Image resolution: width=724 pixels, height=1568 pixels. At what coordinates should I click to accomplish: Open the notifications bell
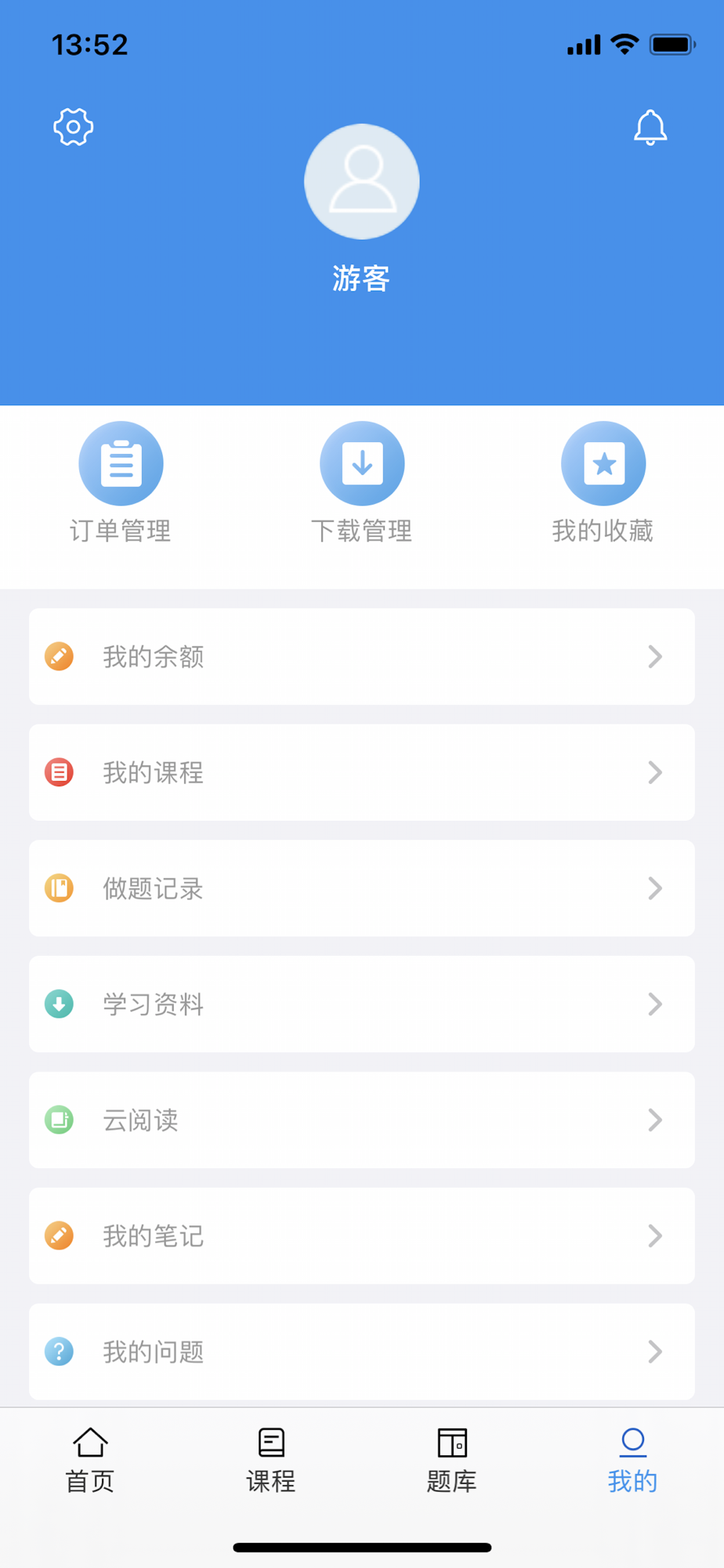point(650,128)
